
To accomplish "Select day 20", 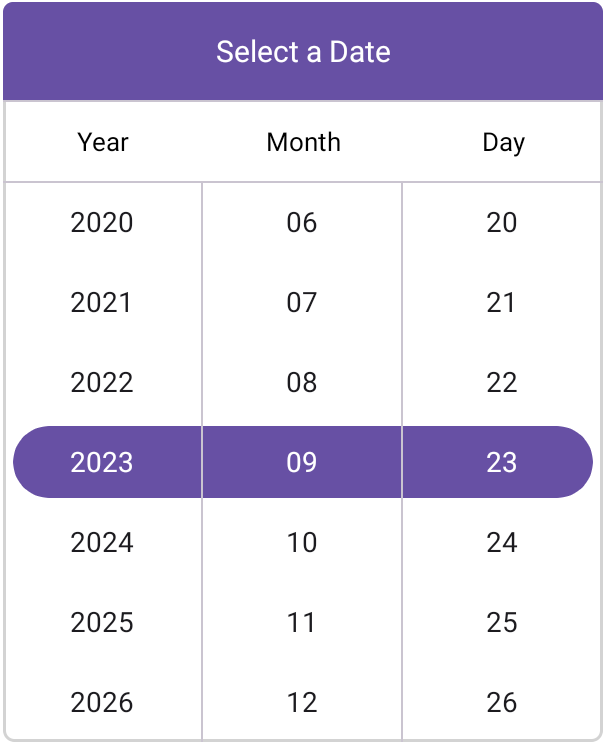I will tap(502, 222).
